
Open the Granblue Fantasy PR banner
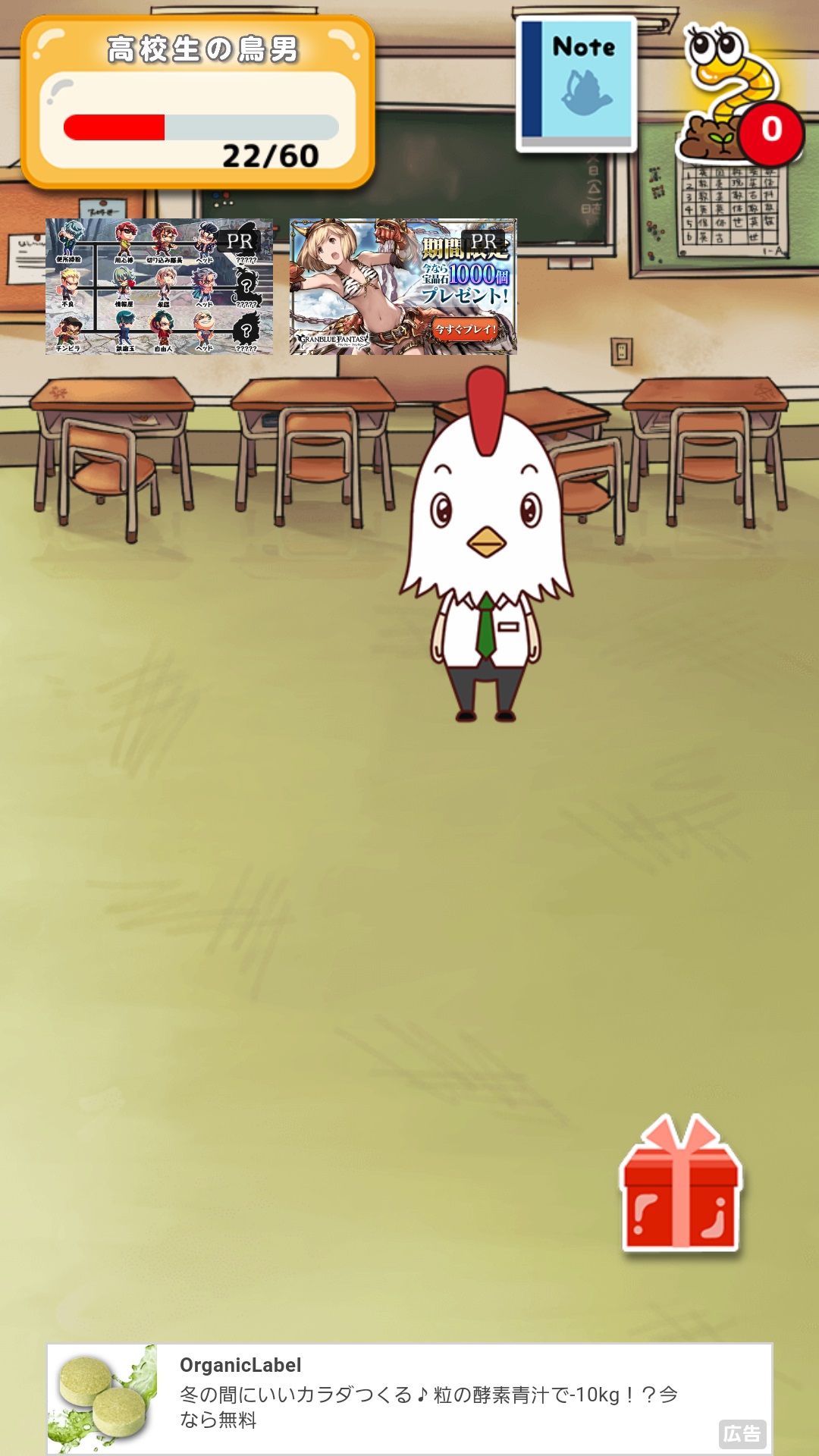[403, 287]
